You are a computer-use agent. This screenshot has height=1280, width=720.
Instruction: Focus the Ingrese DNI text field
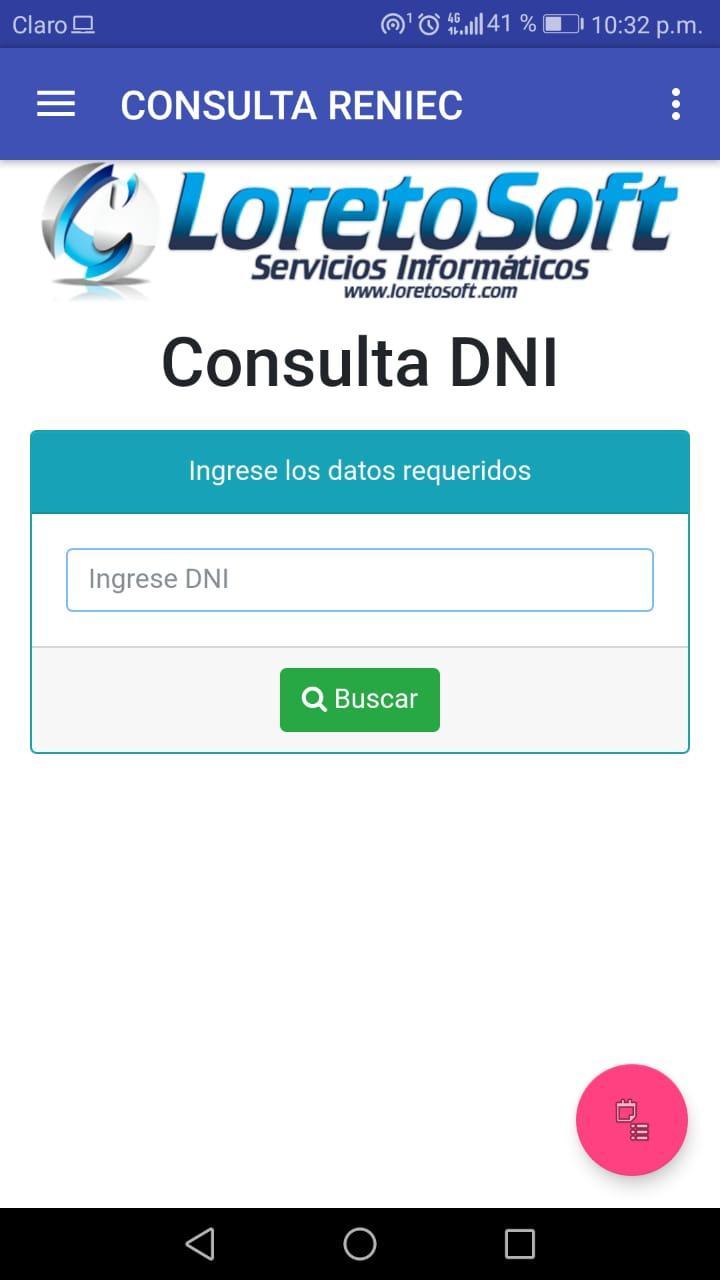(x=360, y=580)
